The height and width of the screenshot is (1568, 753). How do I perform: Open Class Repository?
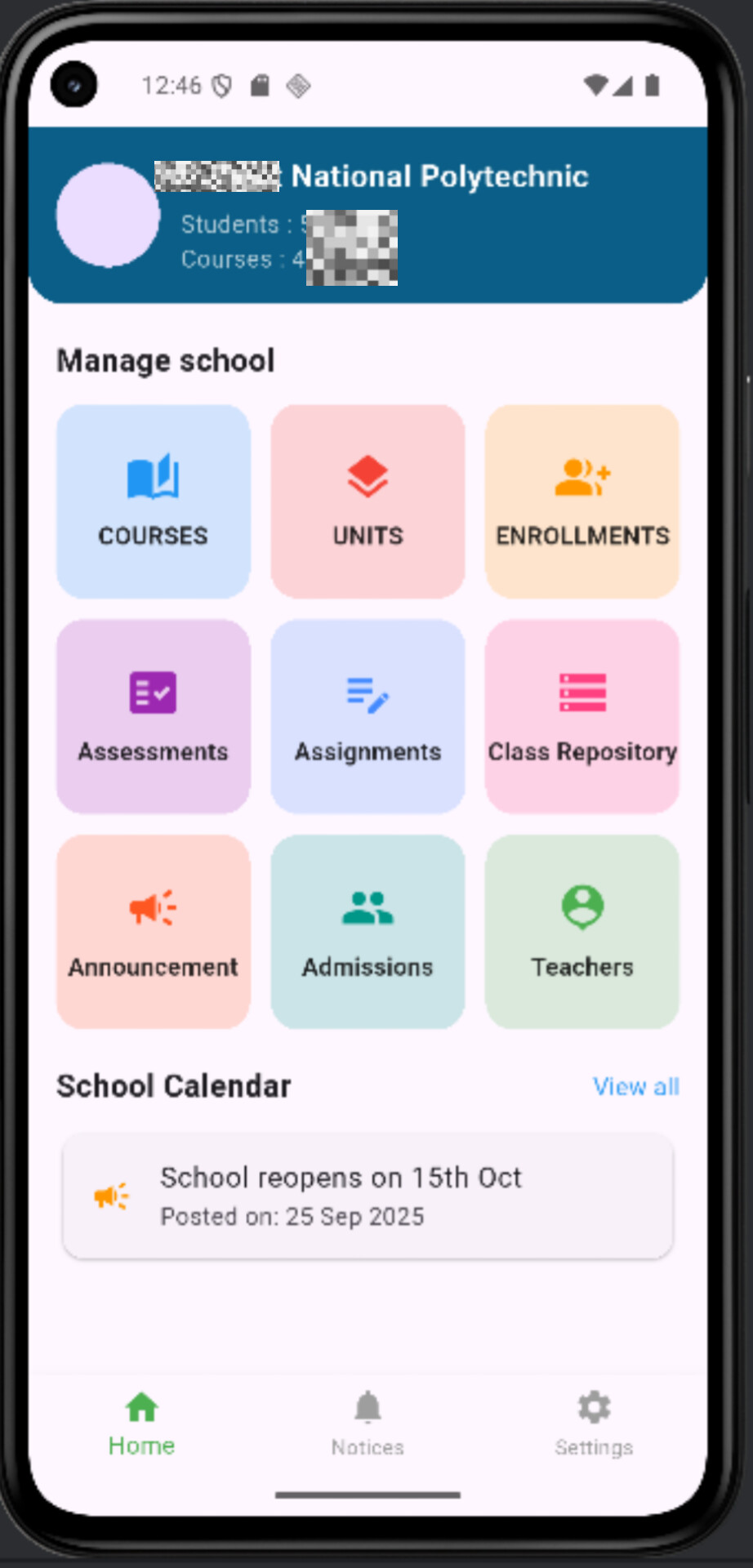point(582,716)
